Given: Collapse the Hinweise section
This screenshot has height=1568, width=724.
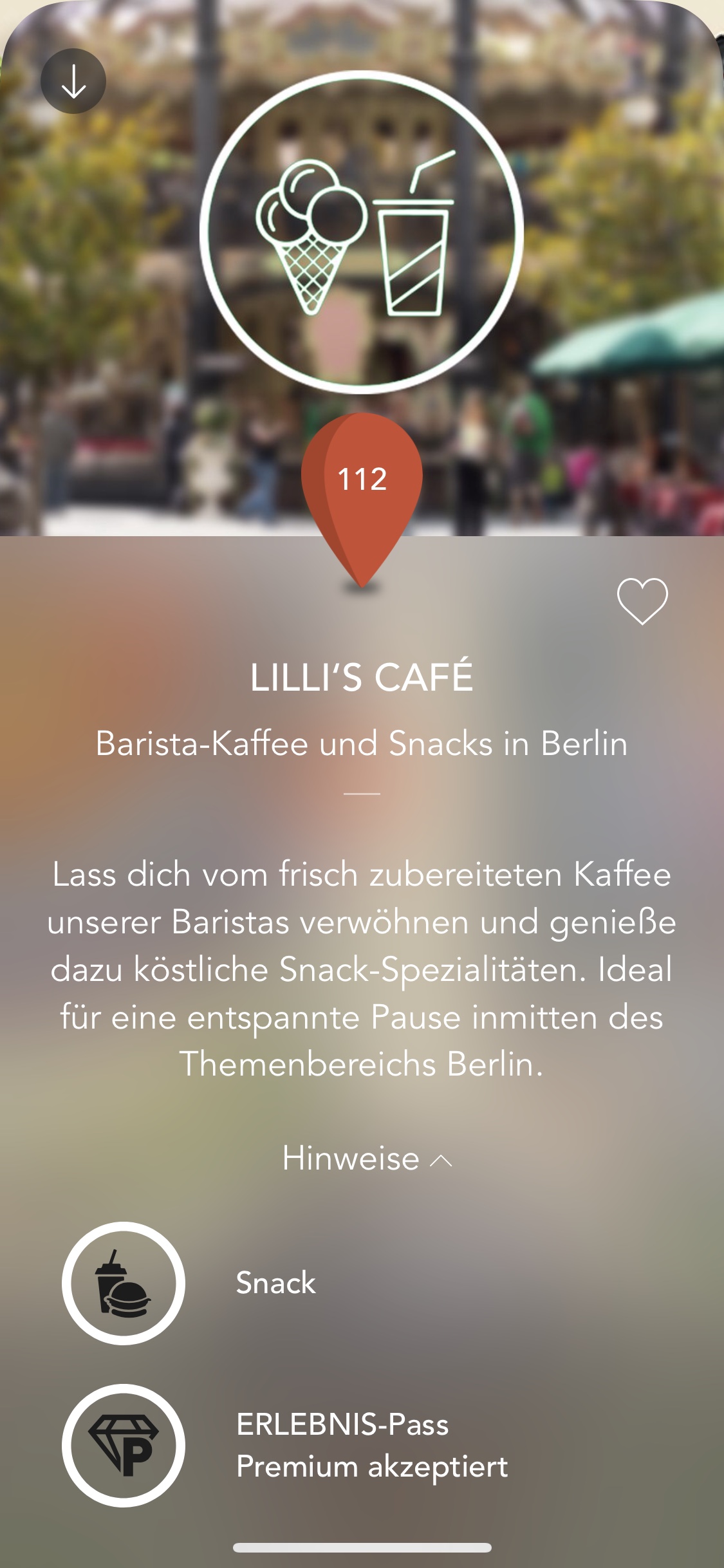Looking at the screenshot, I should click(x=367, y=1159).
